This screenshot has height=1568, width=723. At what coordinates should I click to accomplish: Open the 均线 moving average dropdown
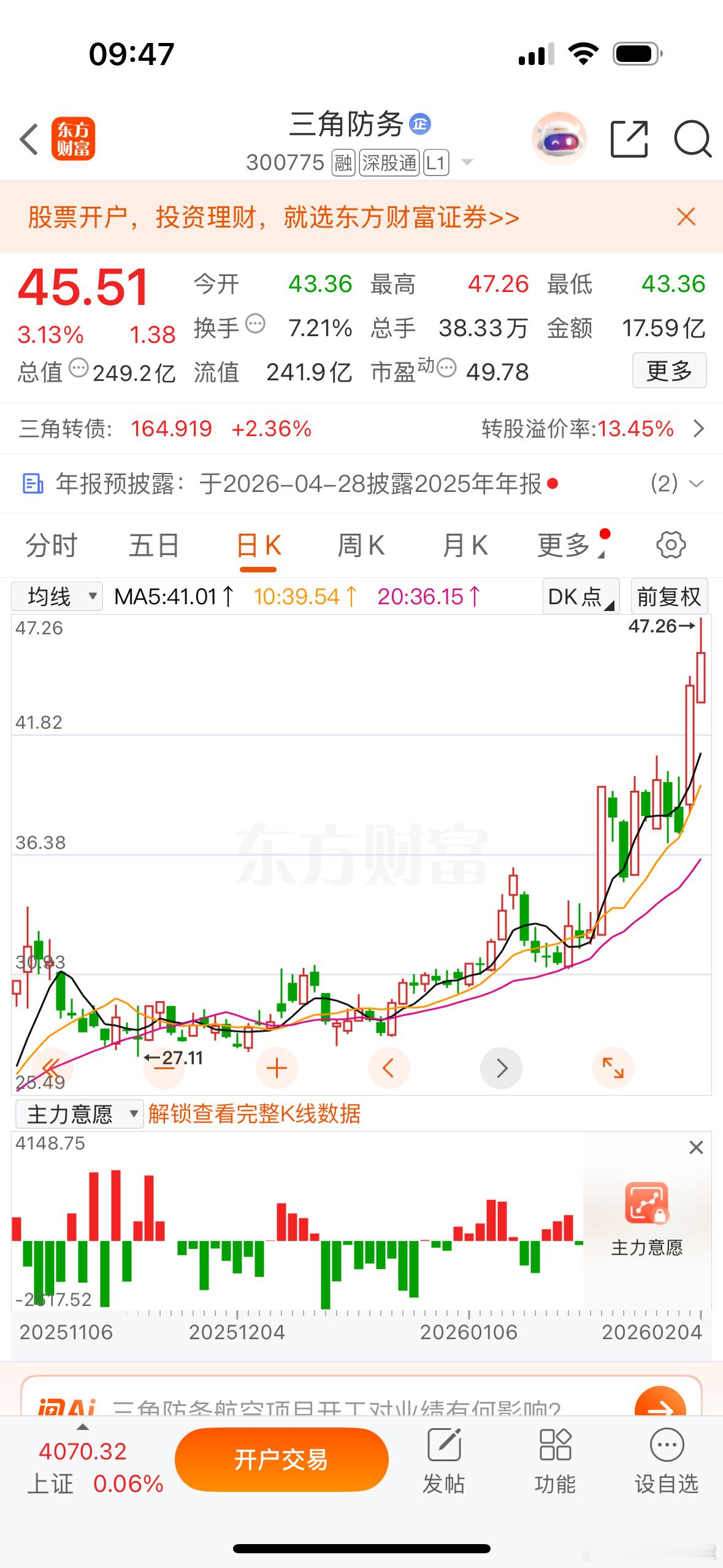(56, 596)
